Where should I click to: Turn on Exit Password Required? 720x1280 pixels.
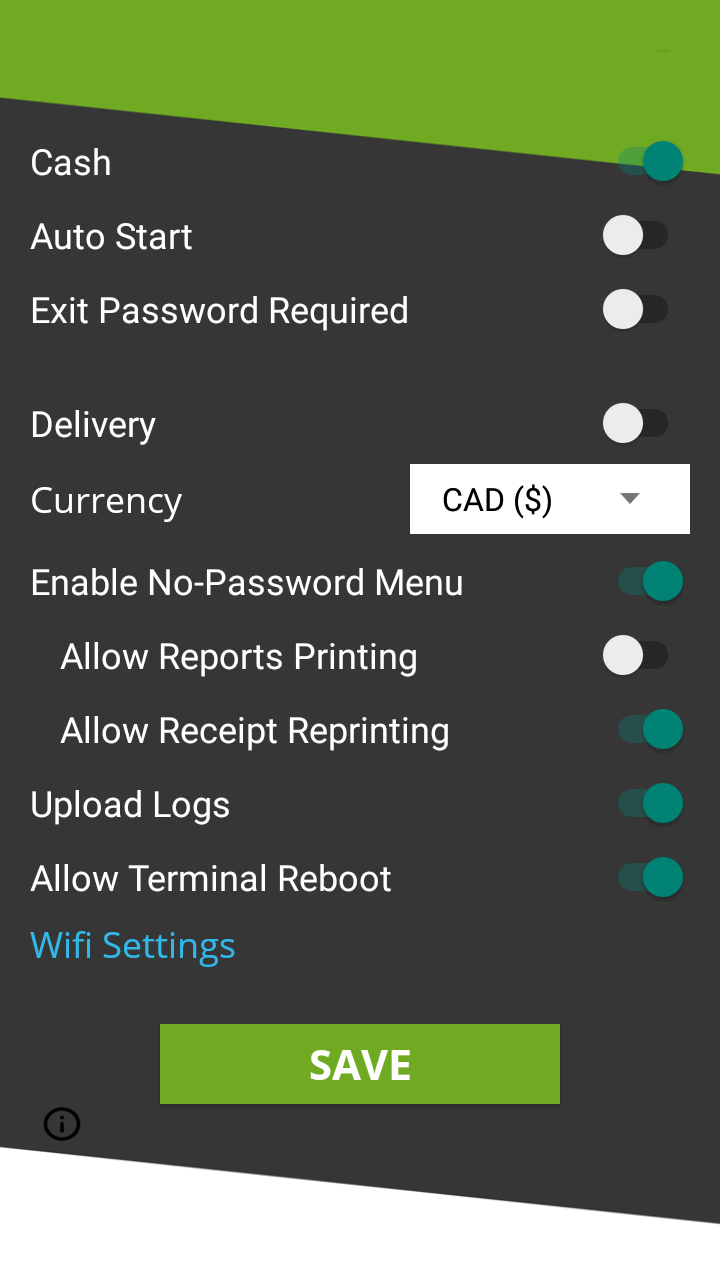point(636,309)
